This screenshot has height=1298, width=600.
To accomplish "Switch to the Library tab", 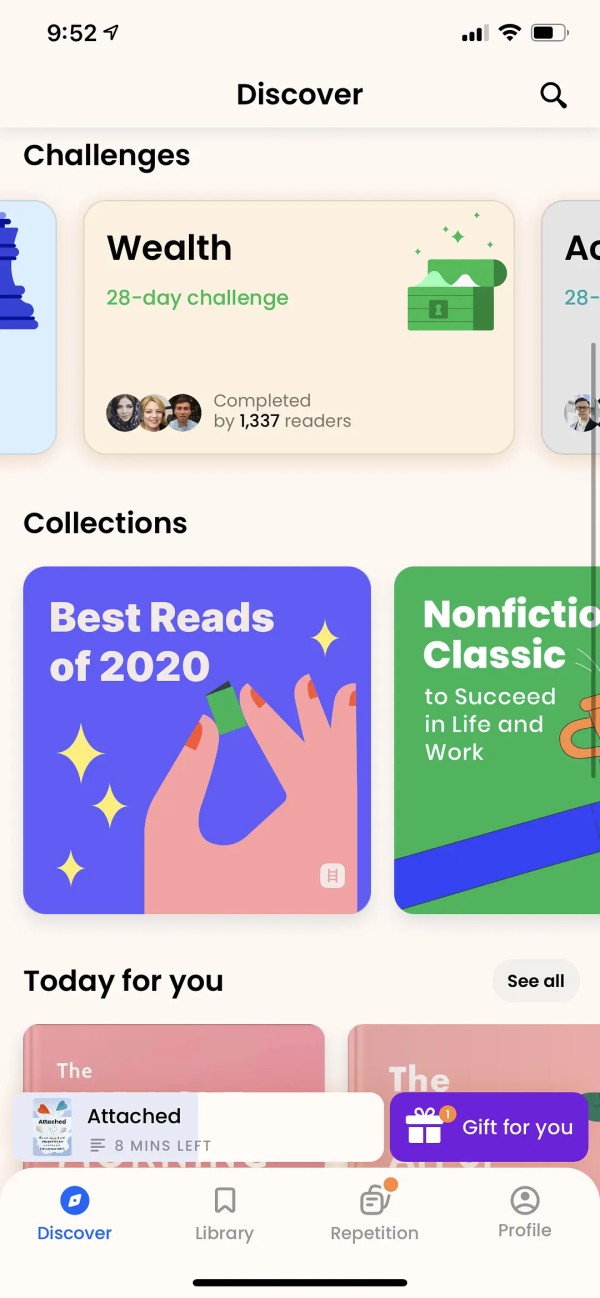I will pyautogui.click(x=224, y=1213).
